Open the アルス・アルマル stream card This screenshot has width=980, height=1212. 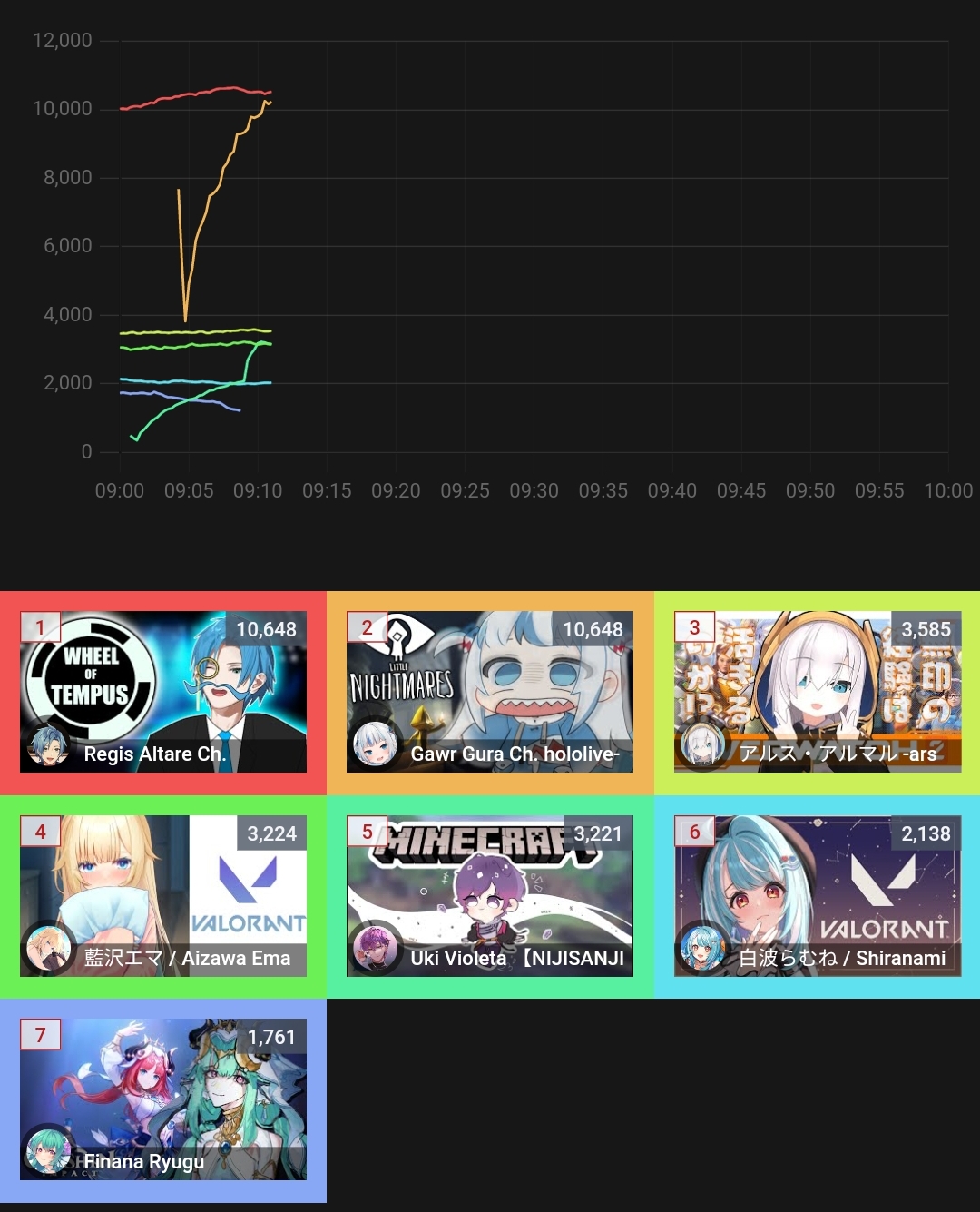pyautogui.click(x=817, y=692)
